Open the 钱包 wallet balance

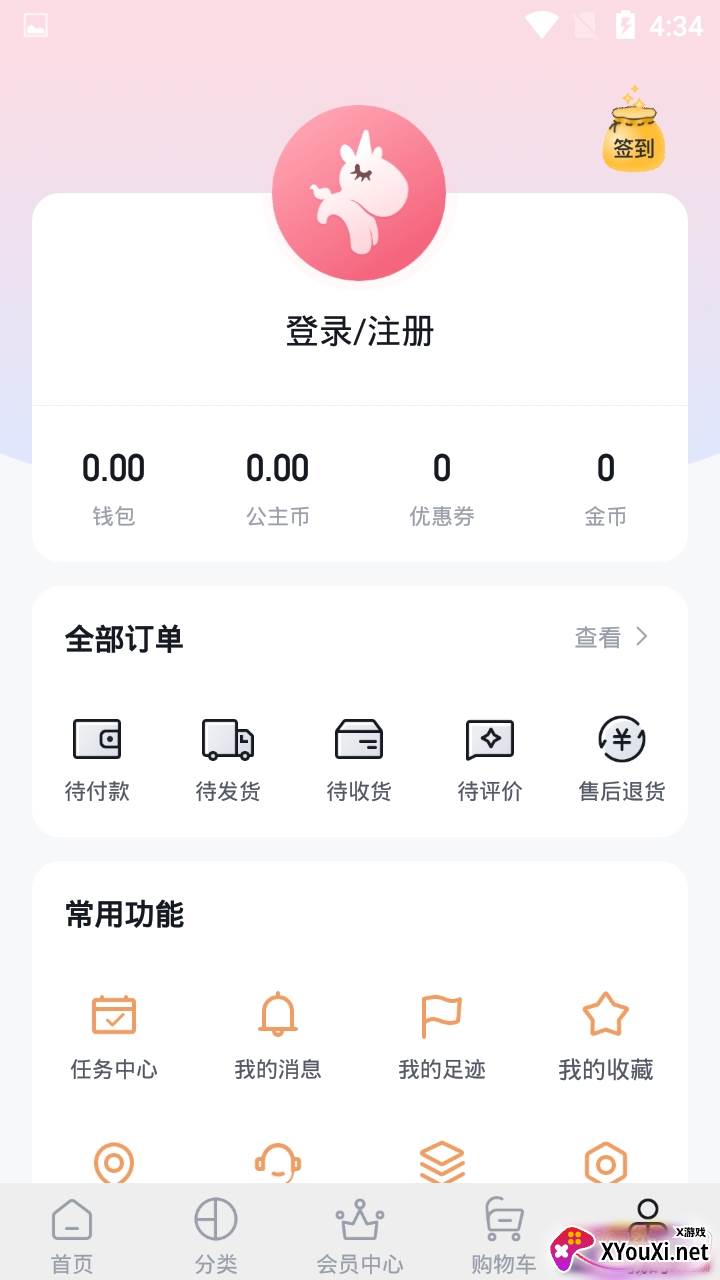coord(113,487)
